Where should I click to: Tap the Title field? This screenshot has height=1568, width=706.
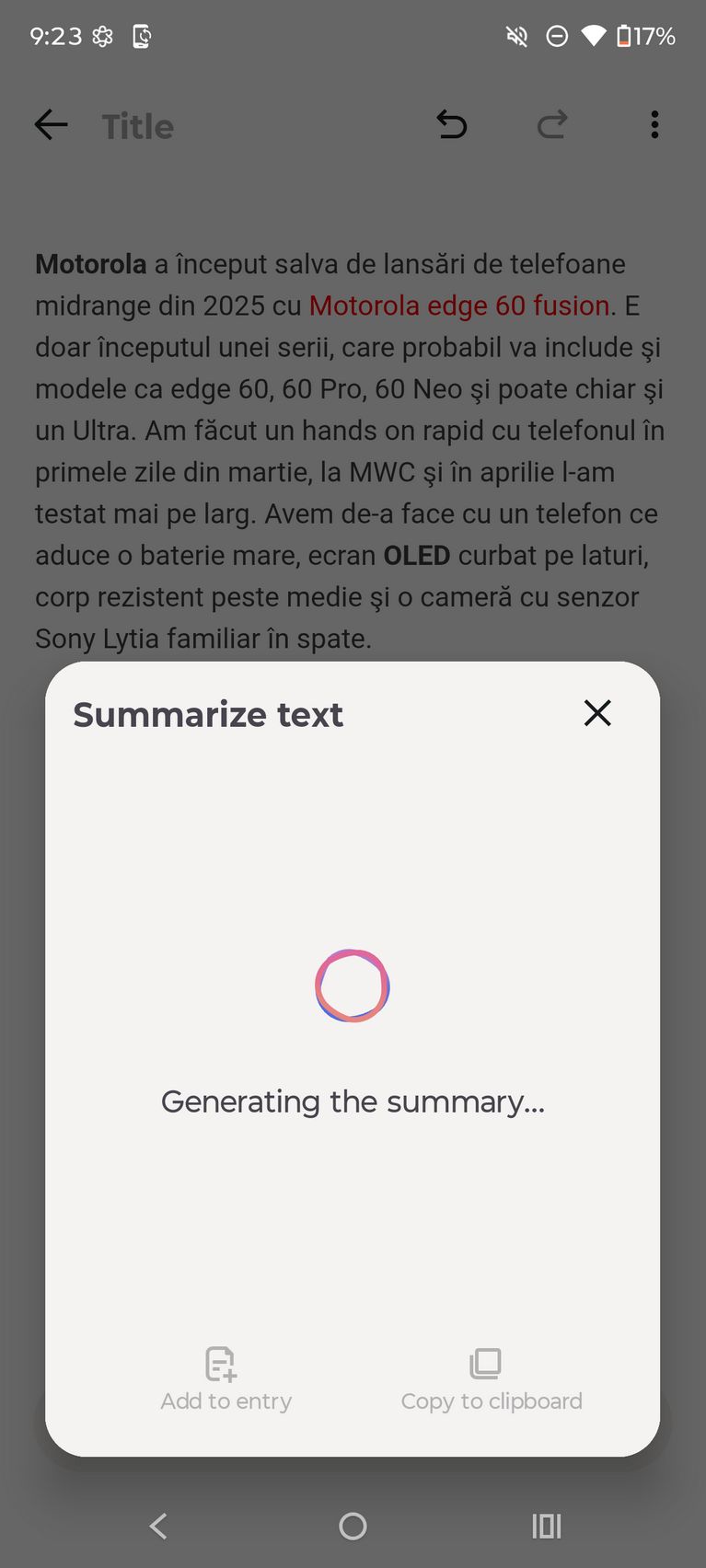pyautogui.click(x=138, y=127)
